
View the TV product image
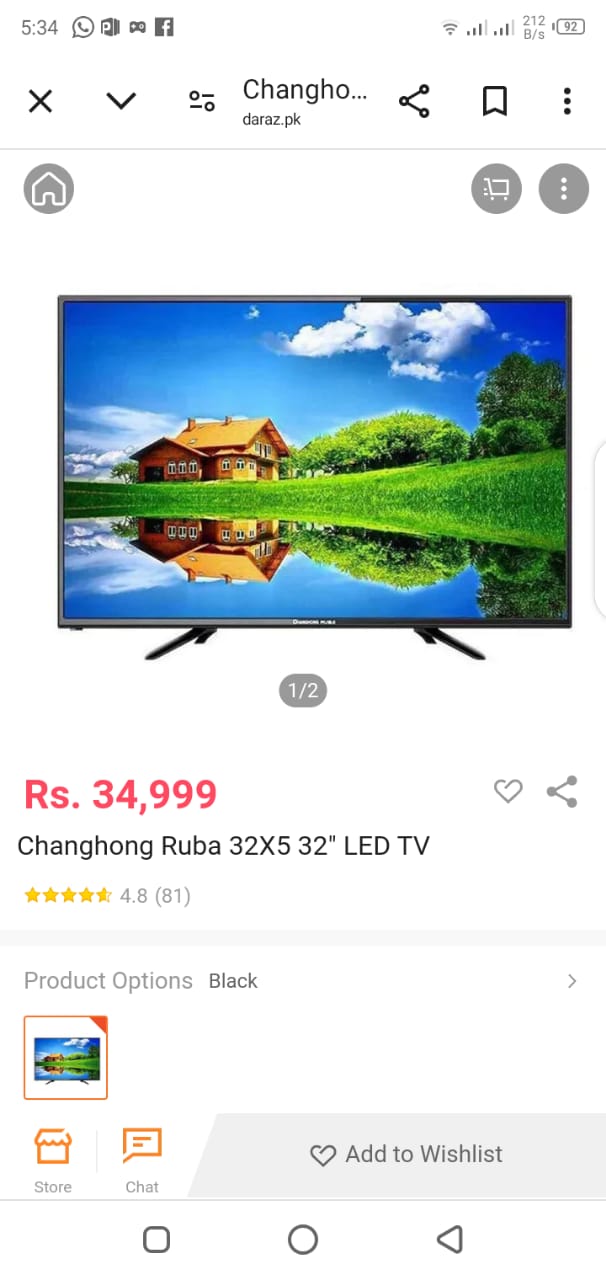coord(314,478)
